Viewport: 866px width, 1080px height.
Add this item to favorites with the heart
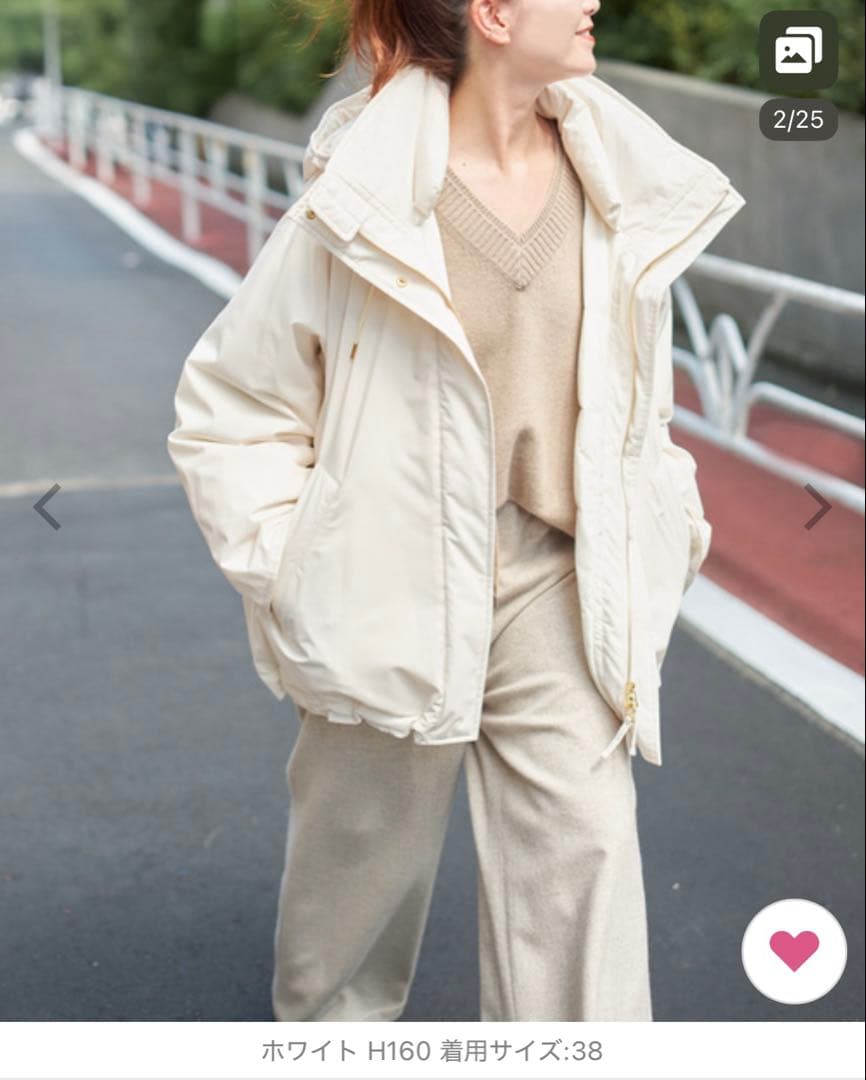click(794, 950)
